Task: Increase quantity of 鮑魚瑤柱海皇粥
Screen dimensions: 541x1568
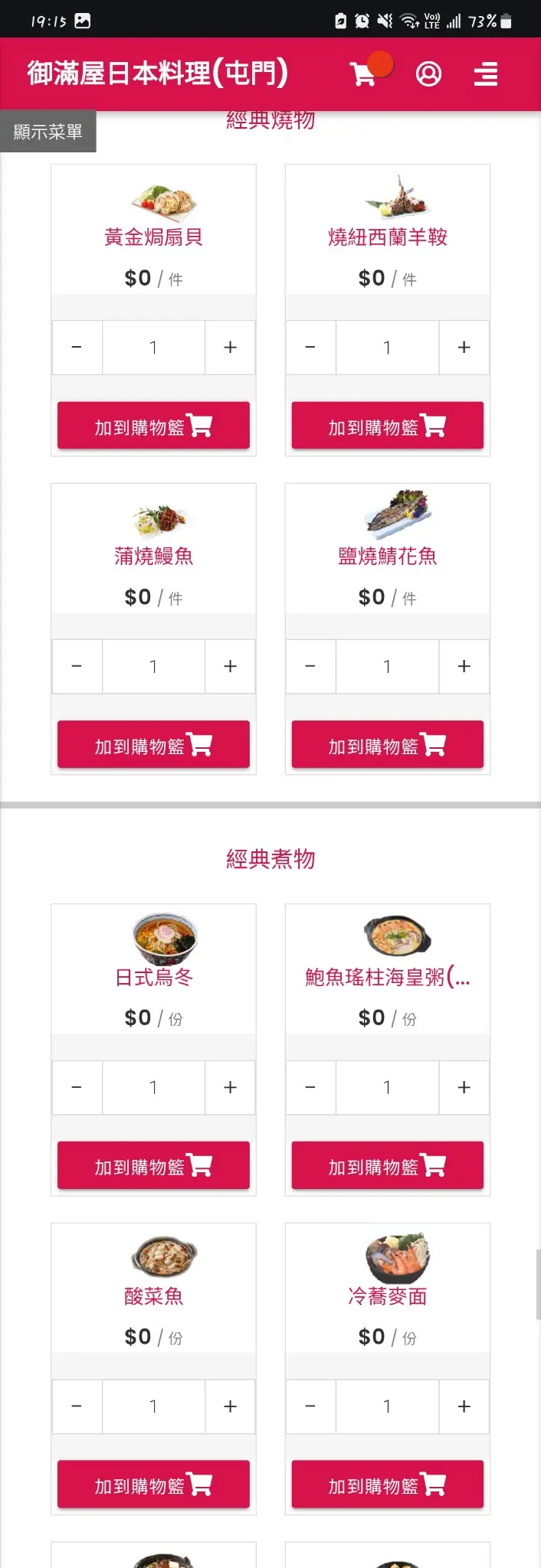Action: point(464,1087)
